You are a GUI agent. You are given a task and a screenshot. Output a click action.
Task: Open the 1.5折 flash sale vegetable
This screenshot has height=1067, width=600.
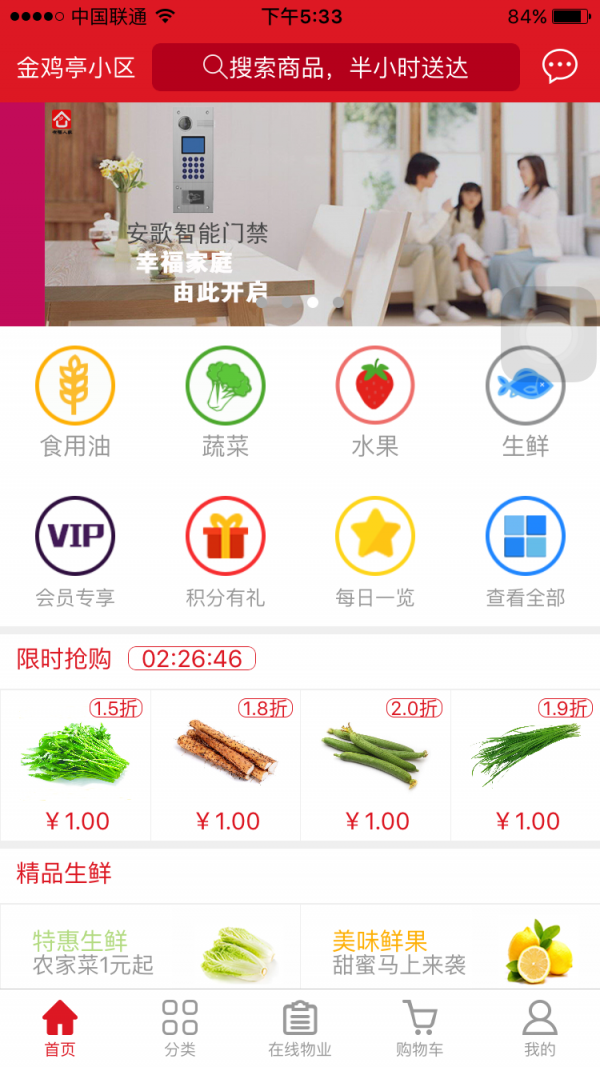click(x=76, y=765)
